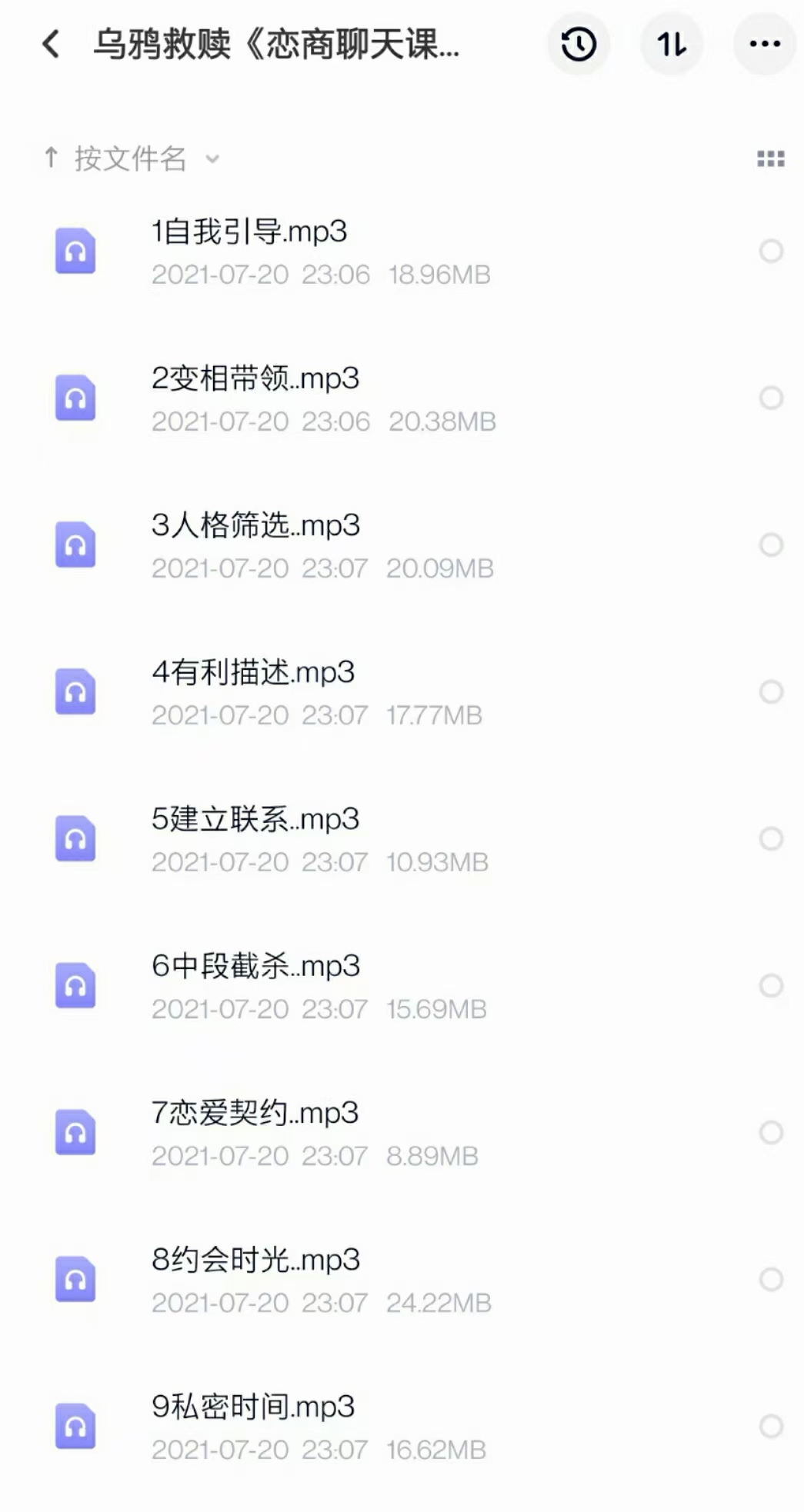Select the circle for 7恋爱契约.mp3
Screen dimensions: 804x1512
[771, 1132]
